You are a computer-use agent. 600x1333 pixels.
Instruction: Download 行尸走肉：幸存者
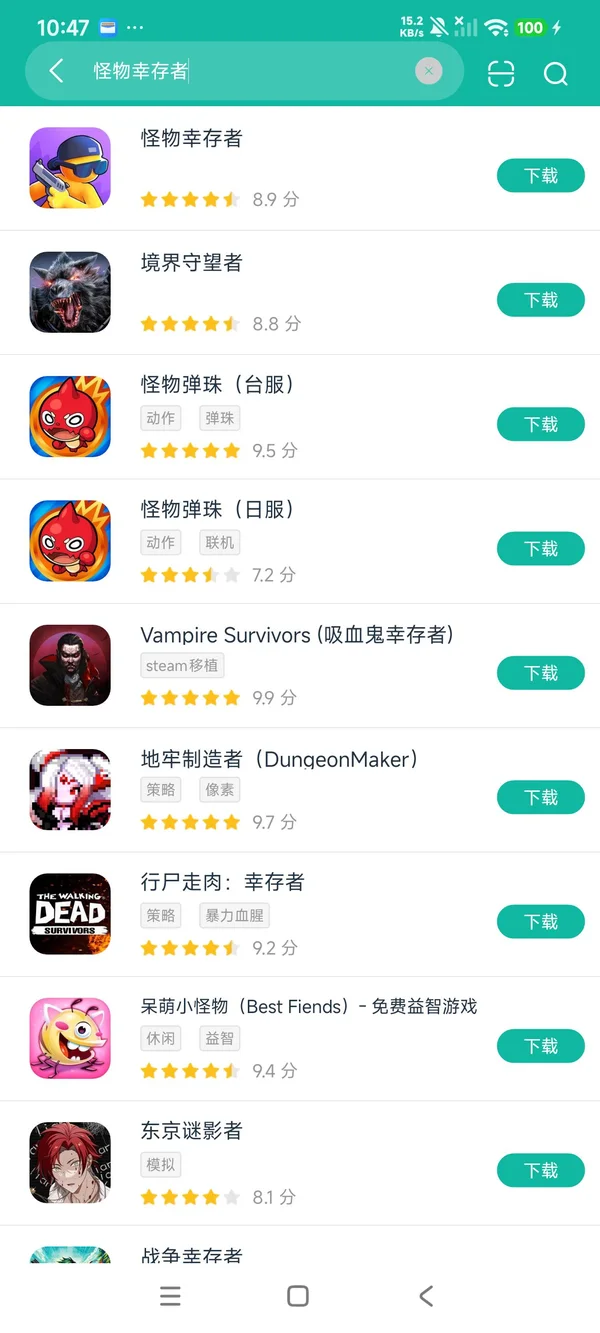[x=540, y=922]
